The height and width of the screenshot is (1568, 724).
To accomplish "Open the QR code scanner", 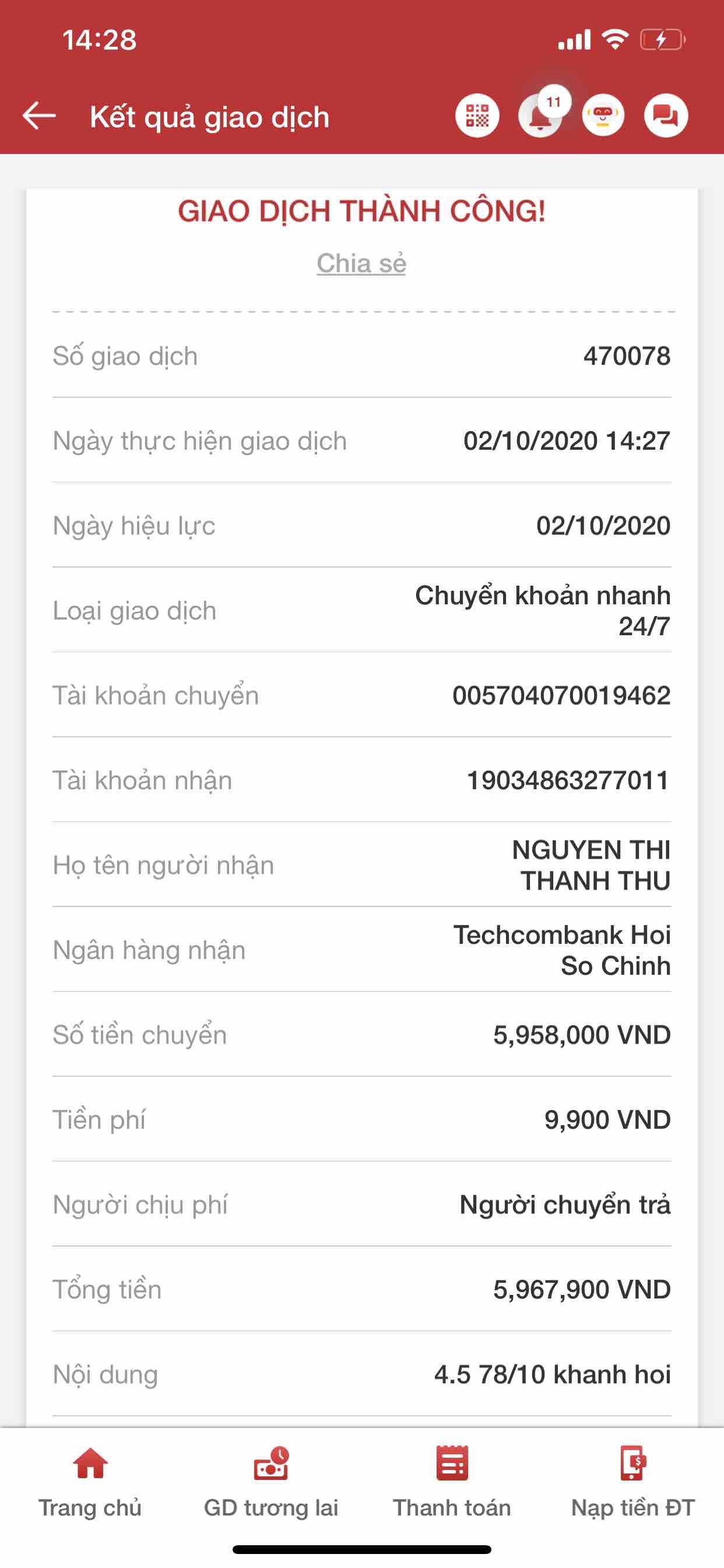I will (x=477, y=116).
